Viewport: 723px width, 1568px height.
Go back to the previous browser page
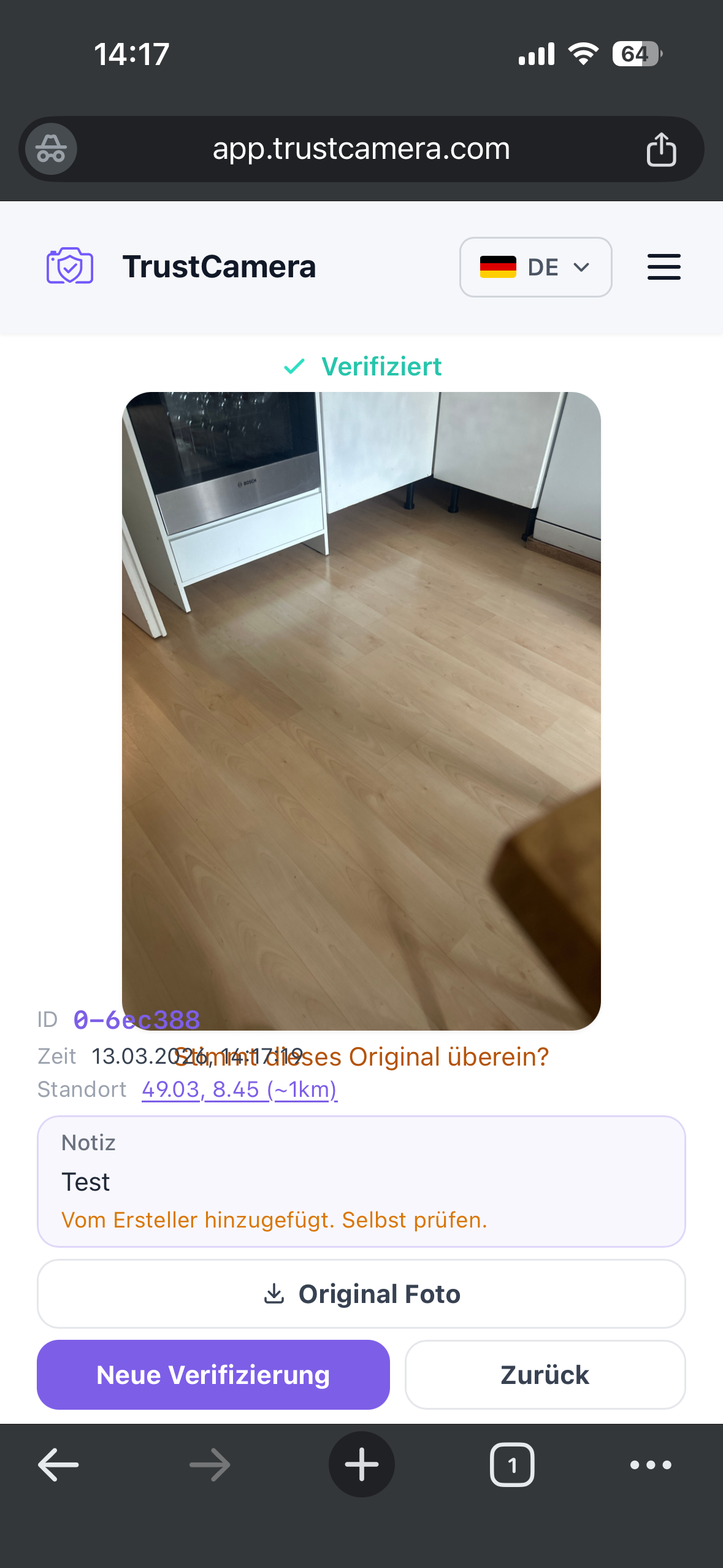pyautogui.click(x=58, y=1464)
